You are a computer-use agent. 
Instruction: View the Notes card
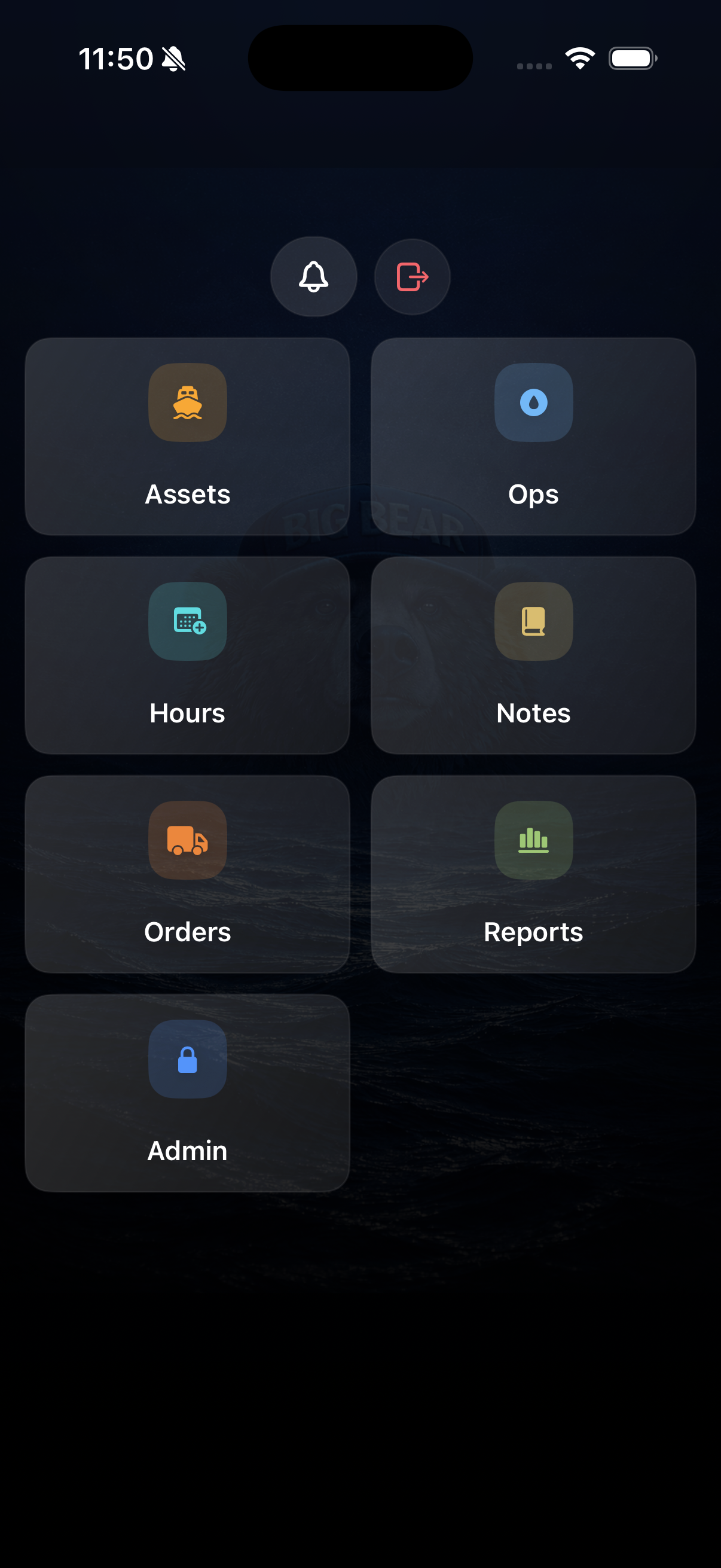click(x=534, y=655)
